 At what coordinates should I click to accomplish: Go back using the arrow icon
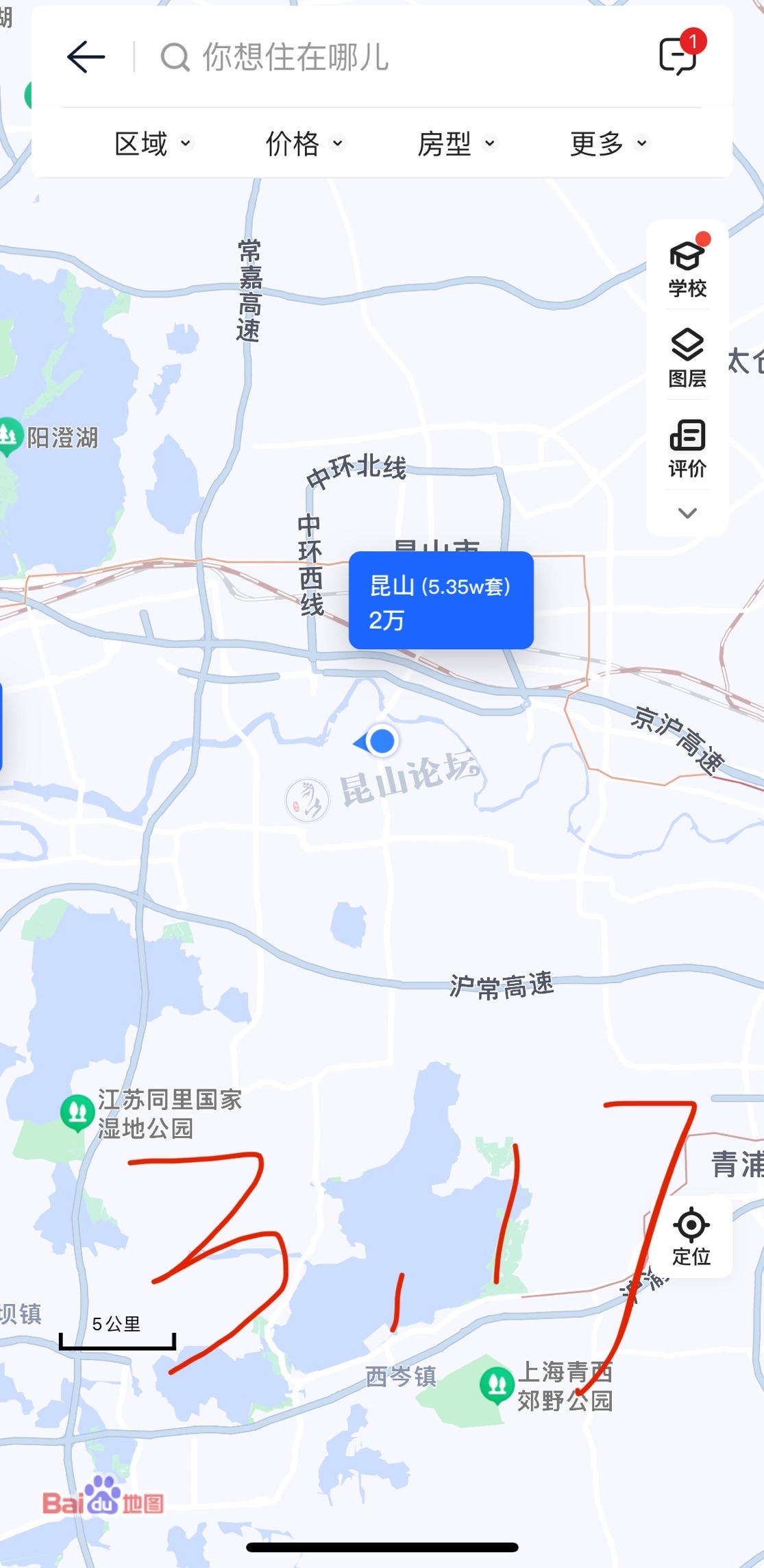[x=86, y=57]
